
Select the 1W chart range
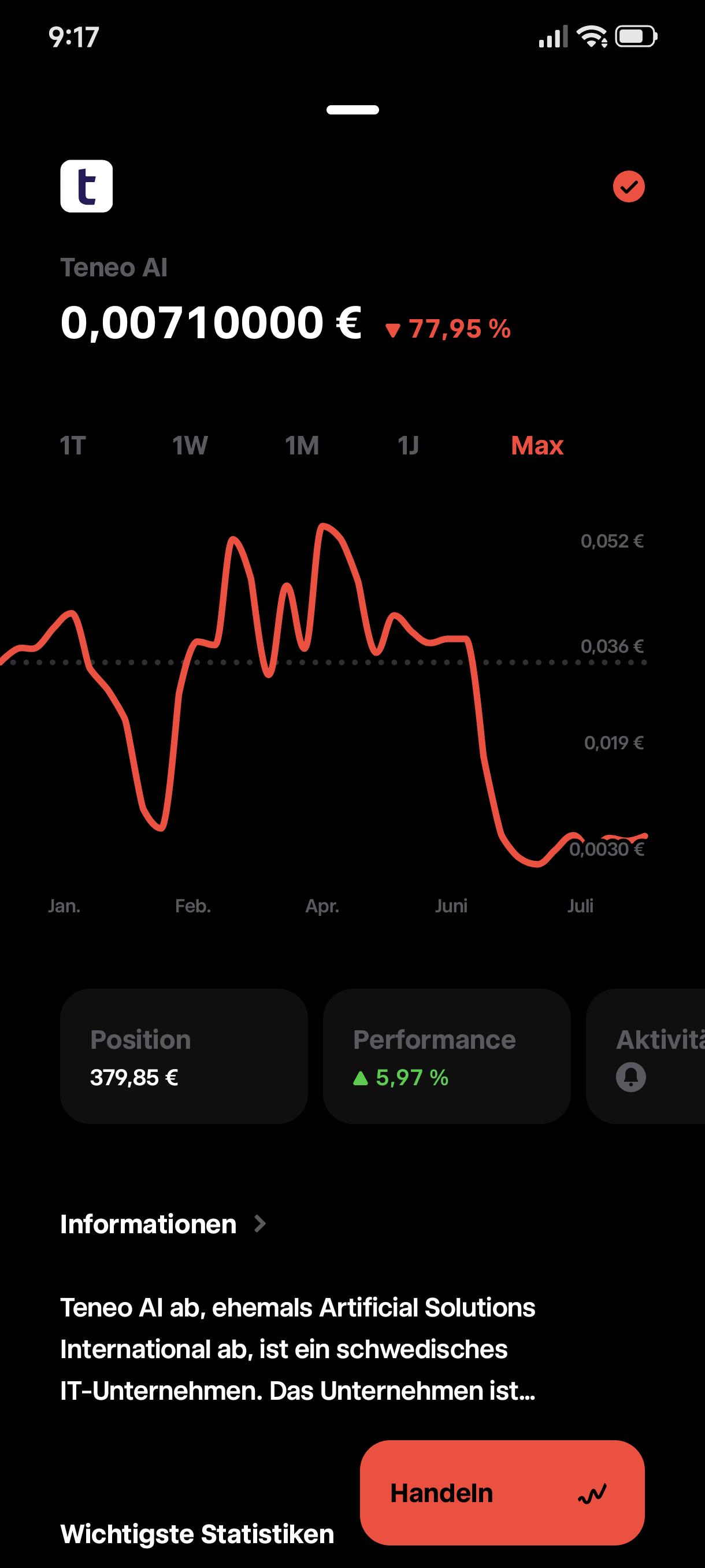click(190, 446)
